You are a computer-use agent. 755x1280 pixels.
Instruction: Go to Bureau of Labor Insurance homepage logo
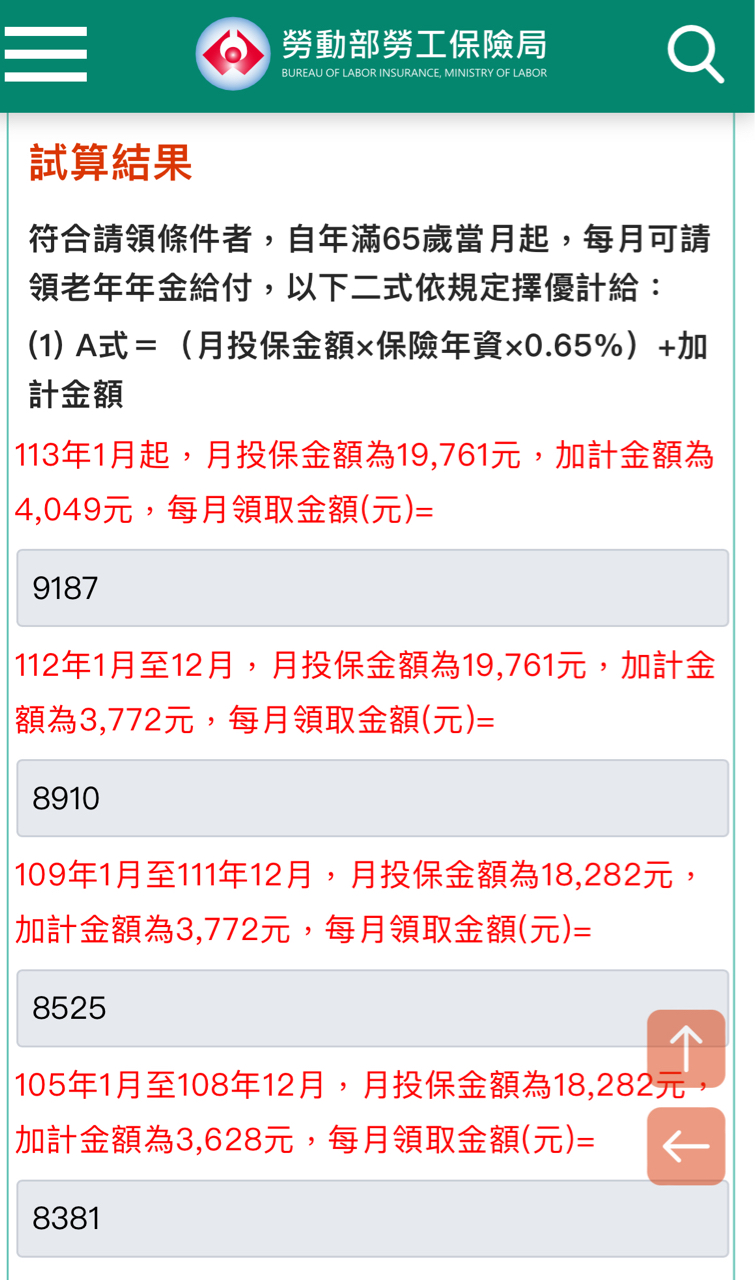(x=371, y=54)
